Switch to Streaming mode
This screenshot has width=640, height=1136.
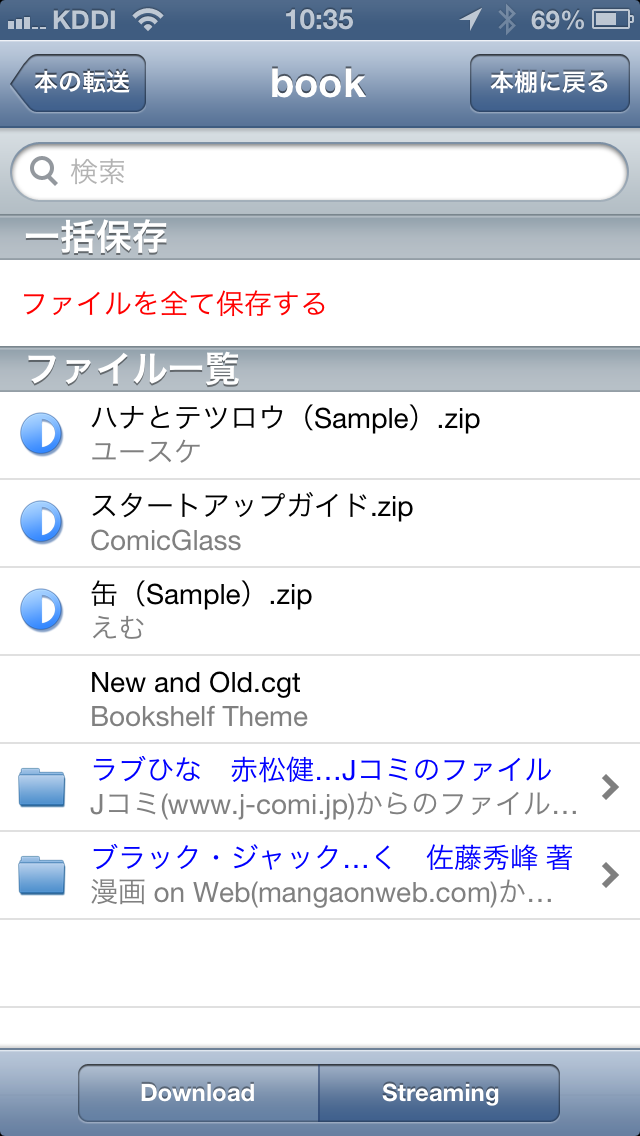pos(440,1093)
